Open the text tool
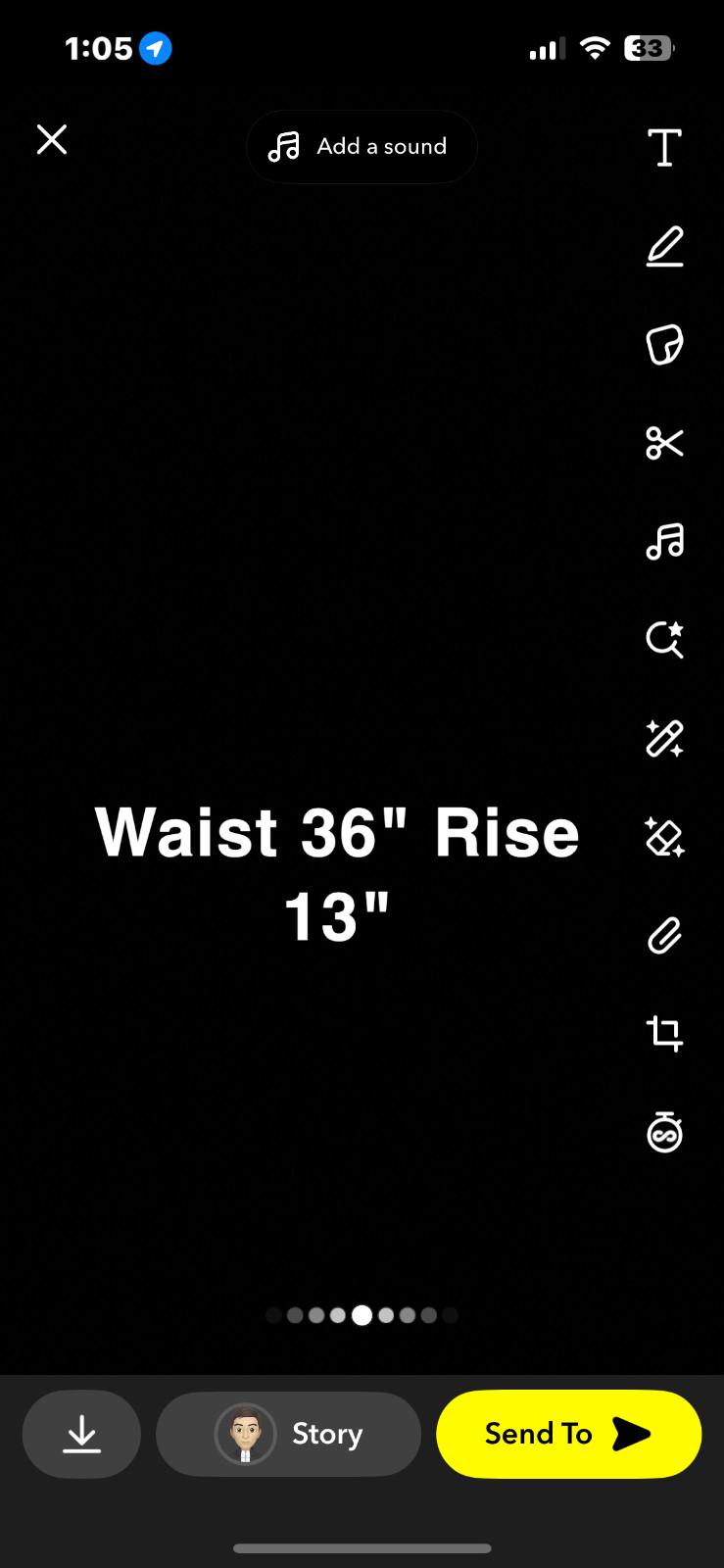724x1568 pixels. [x=664, y=148]
